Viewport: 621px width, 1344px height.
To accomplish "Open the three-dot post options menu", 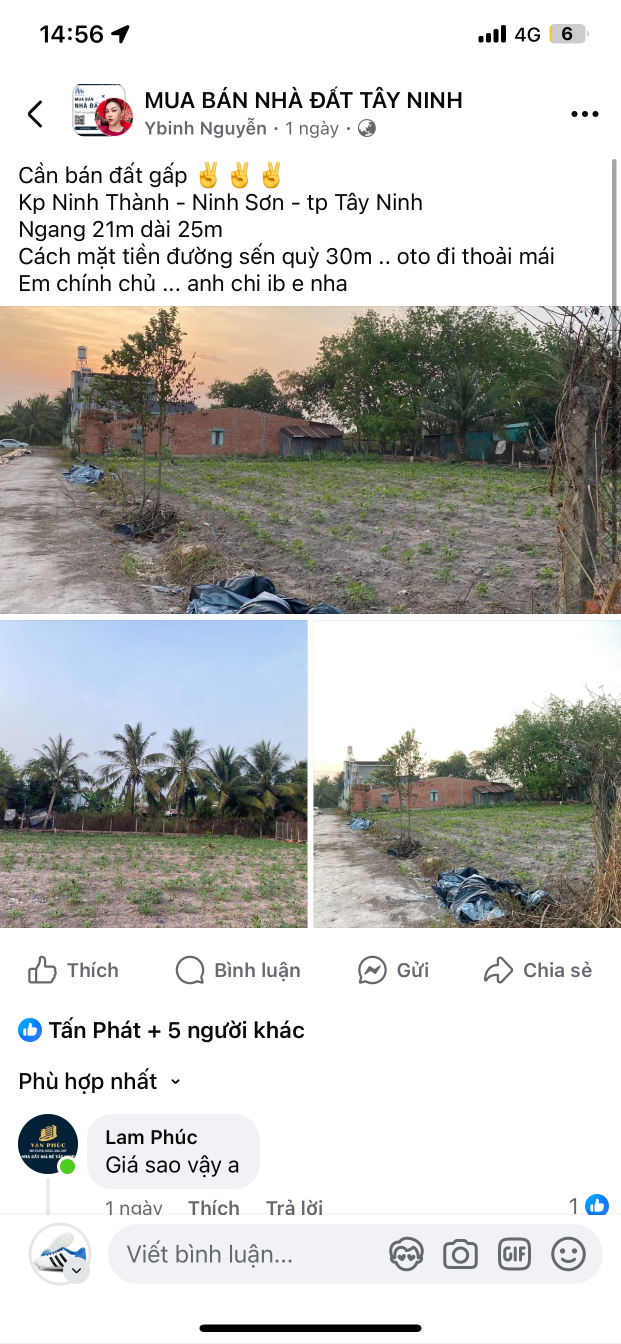I will coord(584,114).
